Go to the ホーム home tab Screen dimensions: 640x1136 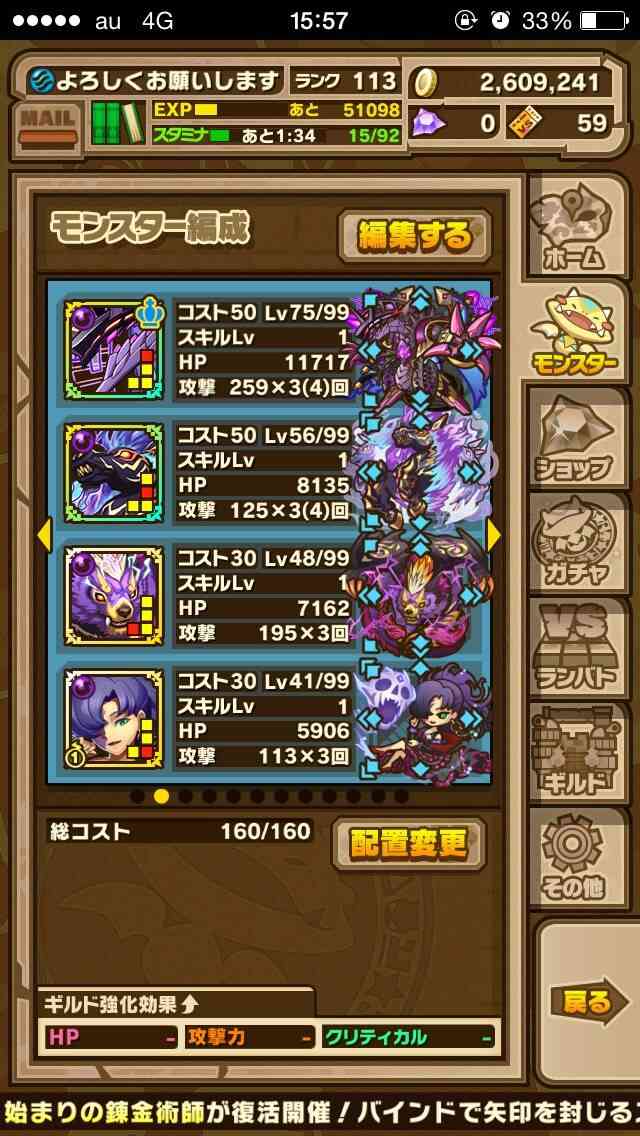click(577, 227)
